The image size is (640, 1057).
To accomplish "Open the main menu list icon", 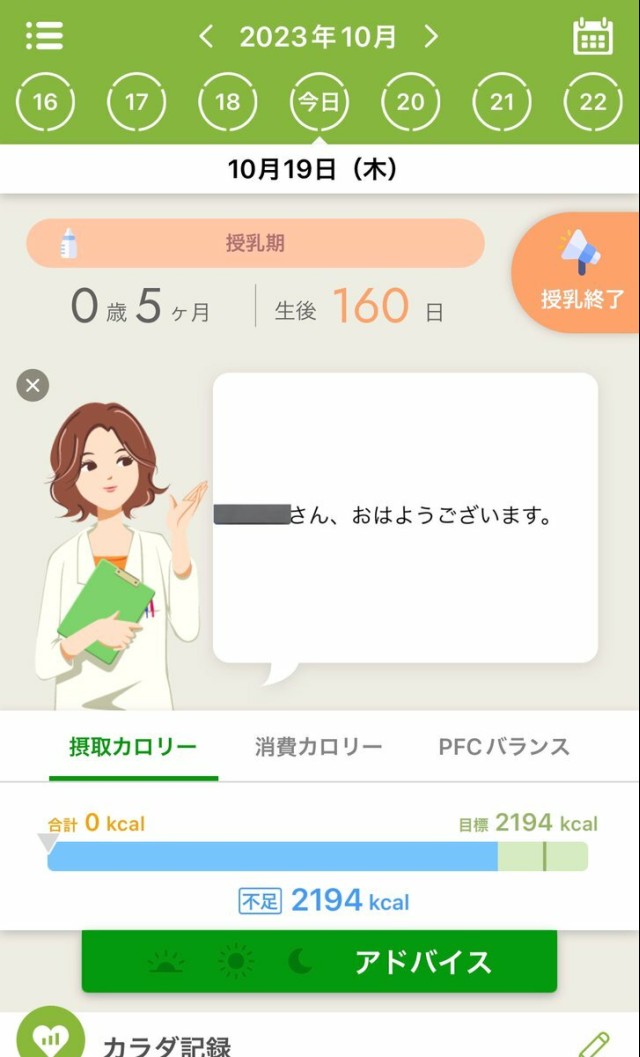I will 44,36.
